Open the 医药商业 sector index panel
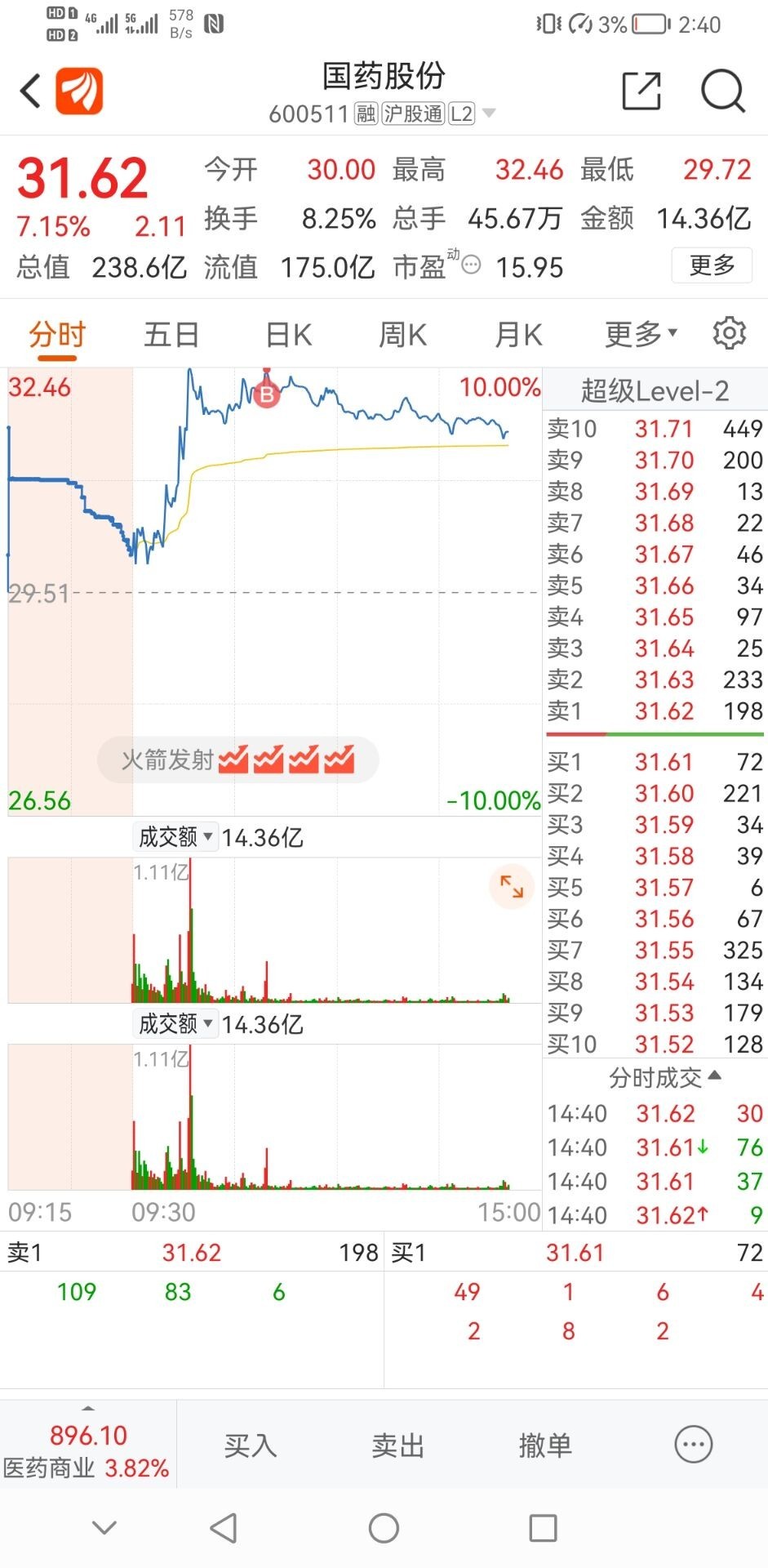This screenshot has width=768, height=1568. pyautogui.click(x=87, y=1450)
